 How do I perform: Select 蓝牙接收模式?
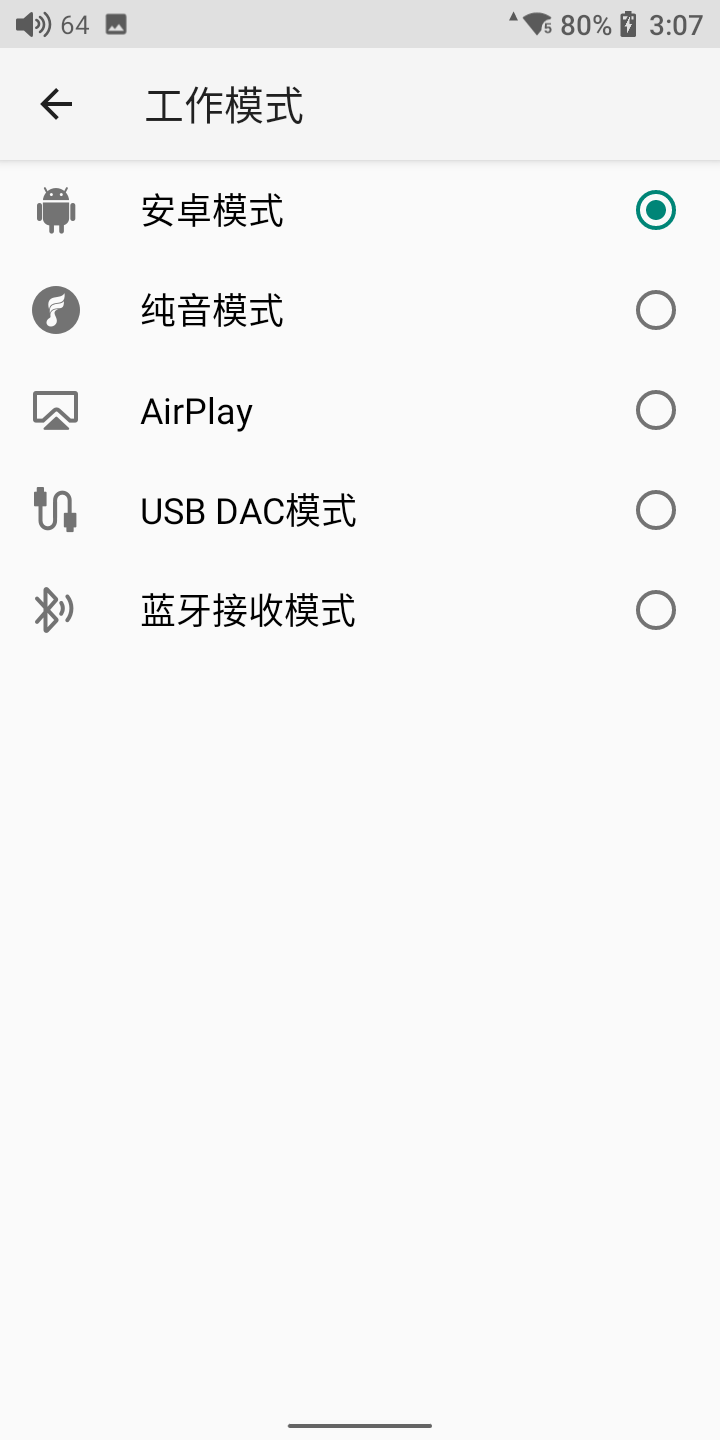[655, 610]
